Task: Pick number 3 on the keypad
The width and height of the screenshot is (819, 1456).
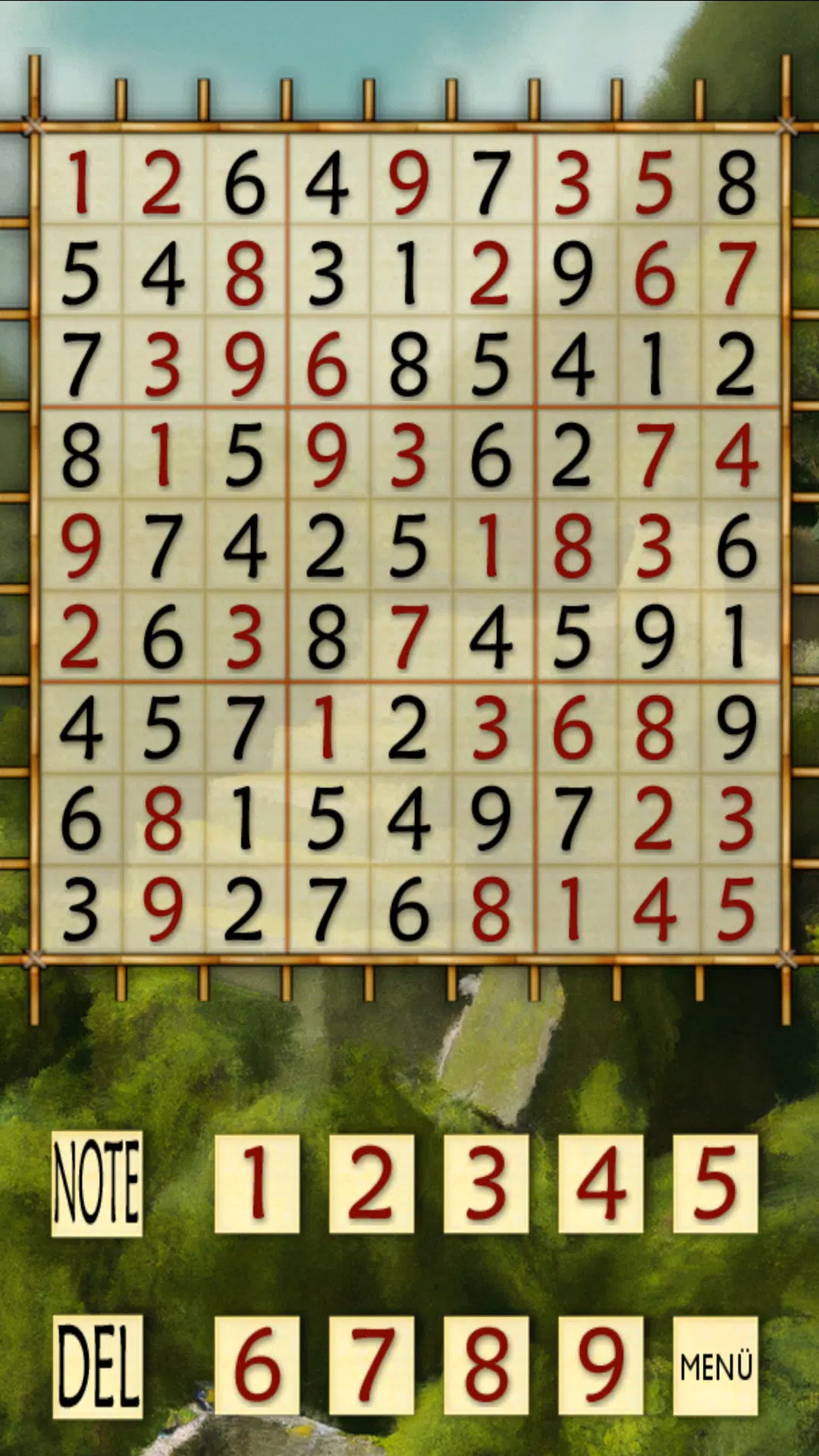Action: (486, 1183)
